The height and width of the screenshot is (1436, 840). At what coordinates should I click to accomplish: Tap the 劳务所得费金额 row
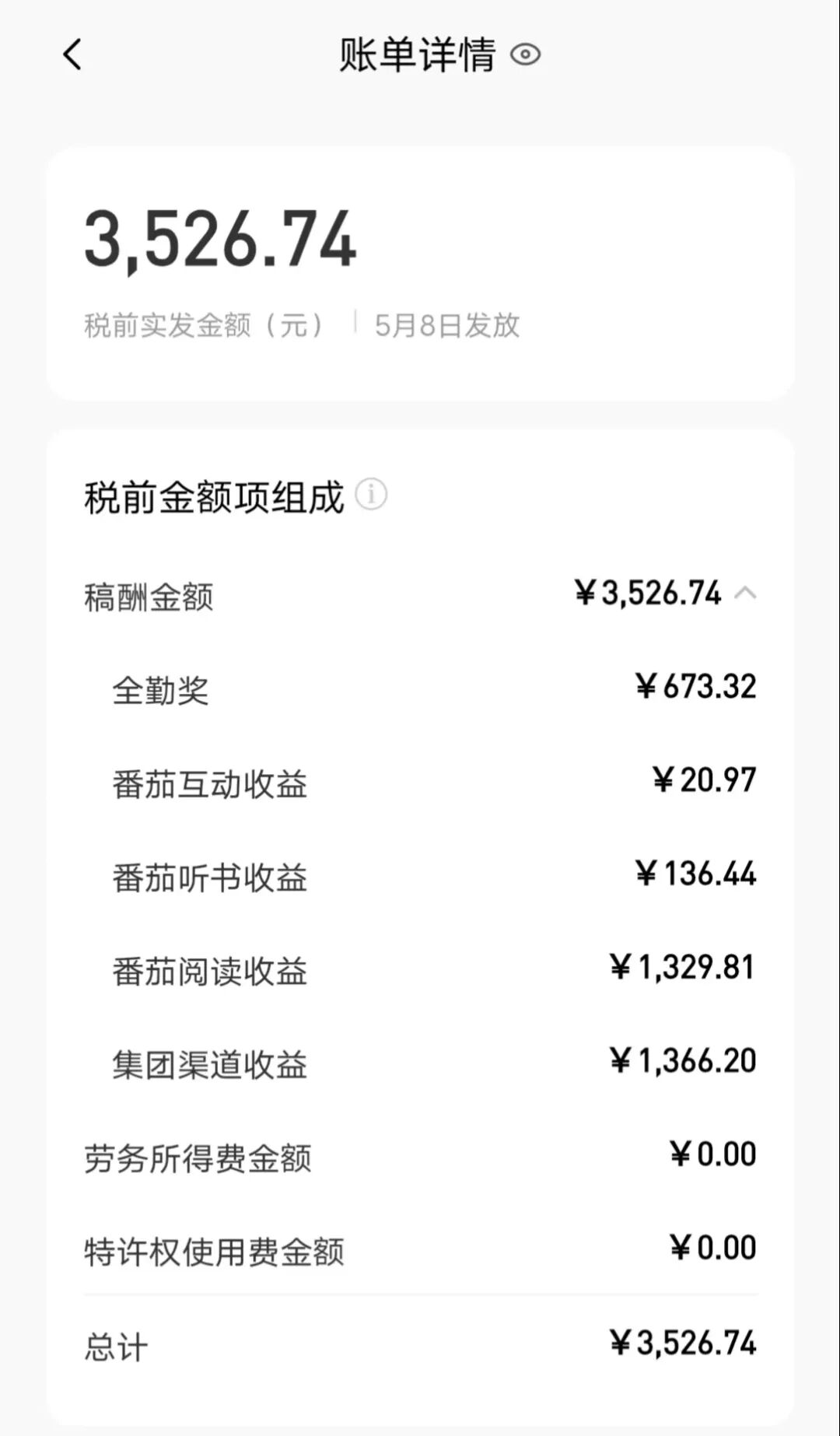198,1157
